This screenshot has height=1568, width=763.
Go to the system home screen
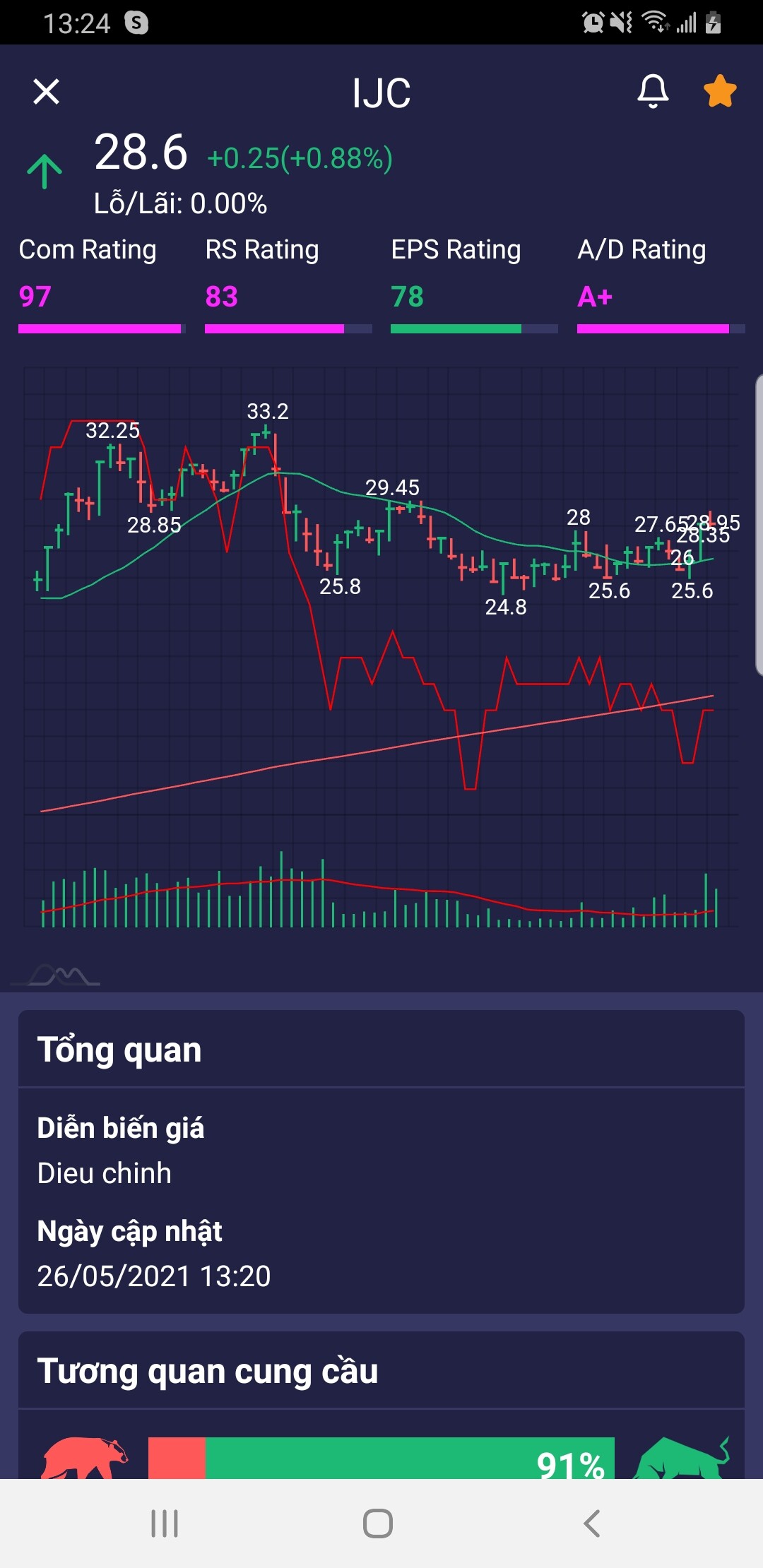click(x=378, y=1524)
